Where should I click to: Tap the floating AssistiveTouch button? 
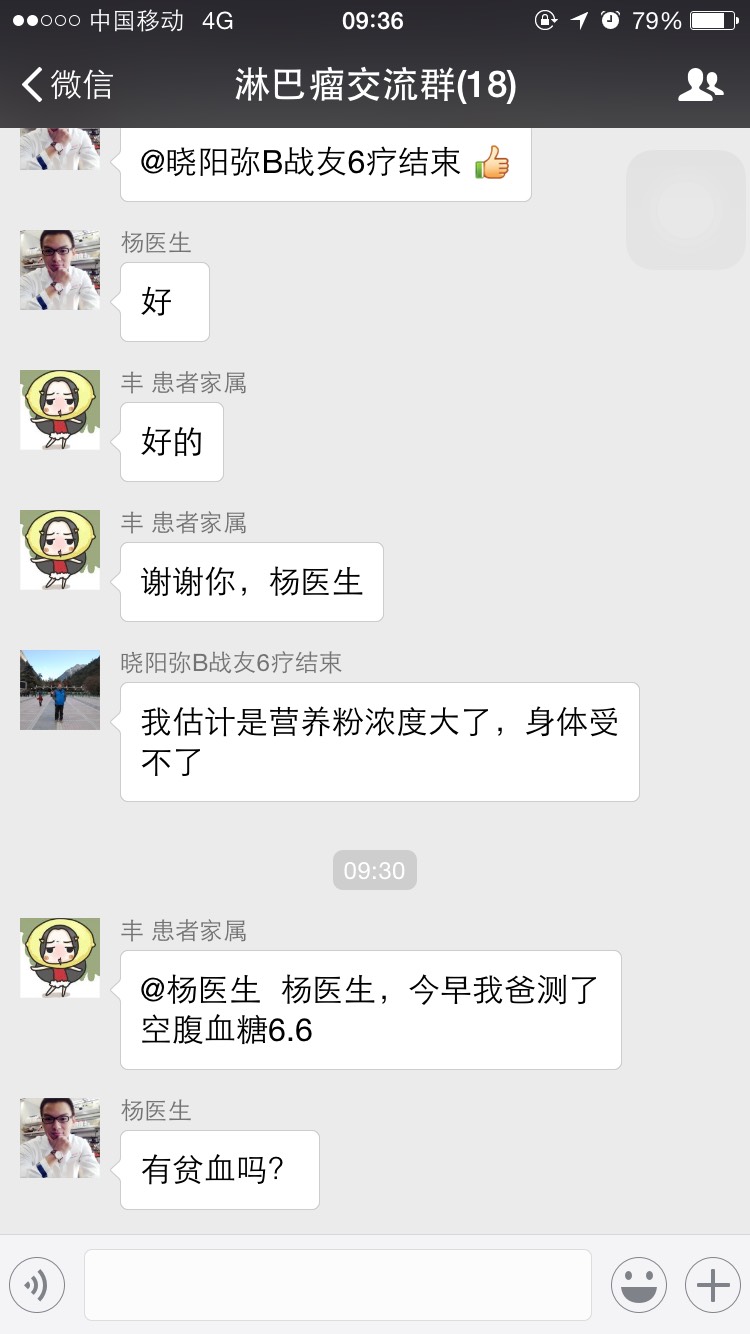(x=686, y=209)
